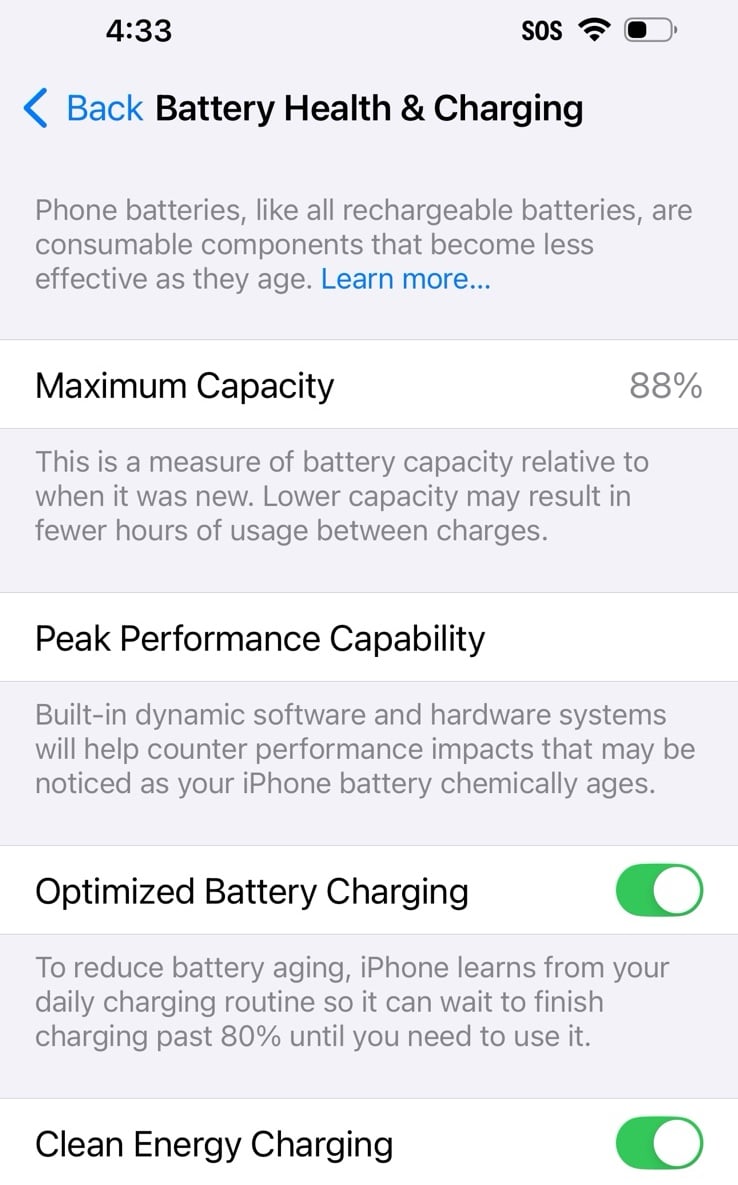The image size is (738, 1185).
Task: Disable Optimized Battery Charging
Action: point(658,891)
